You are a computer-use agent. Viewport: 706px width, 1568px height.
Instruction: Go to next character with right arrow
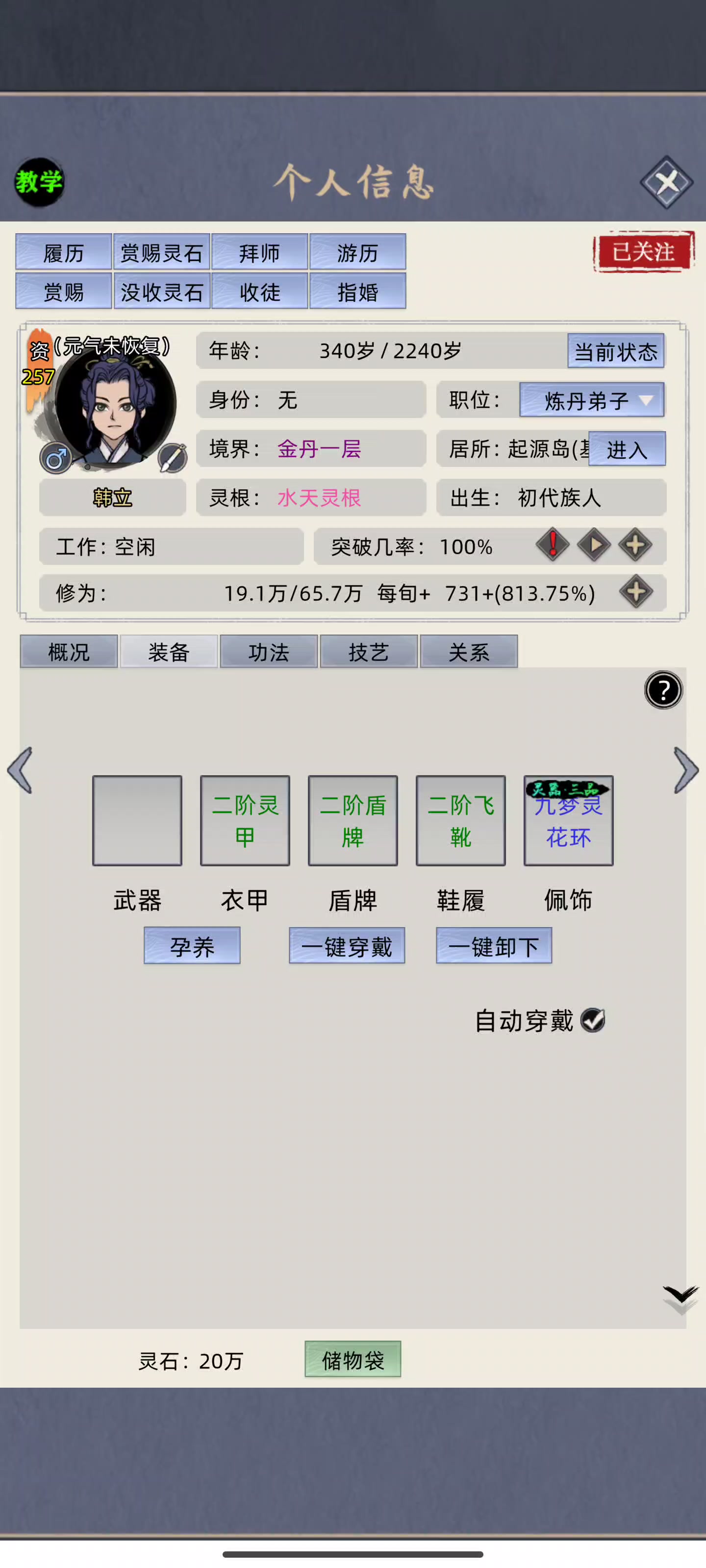686,770
